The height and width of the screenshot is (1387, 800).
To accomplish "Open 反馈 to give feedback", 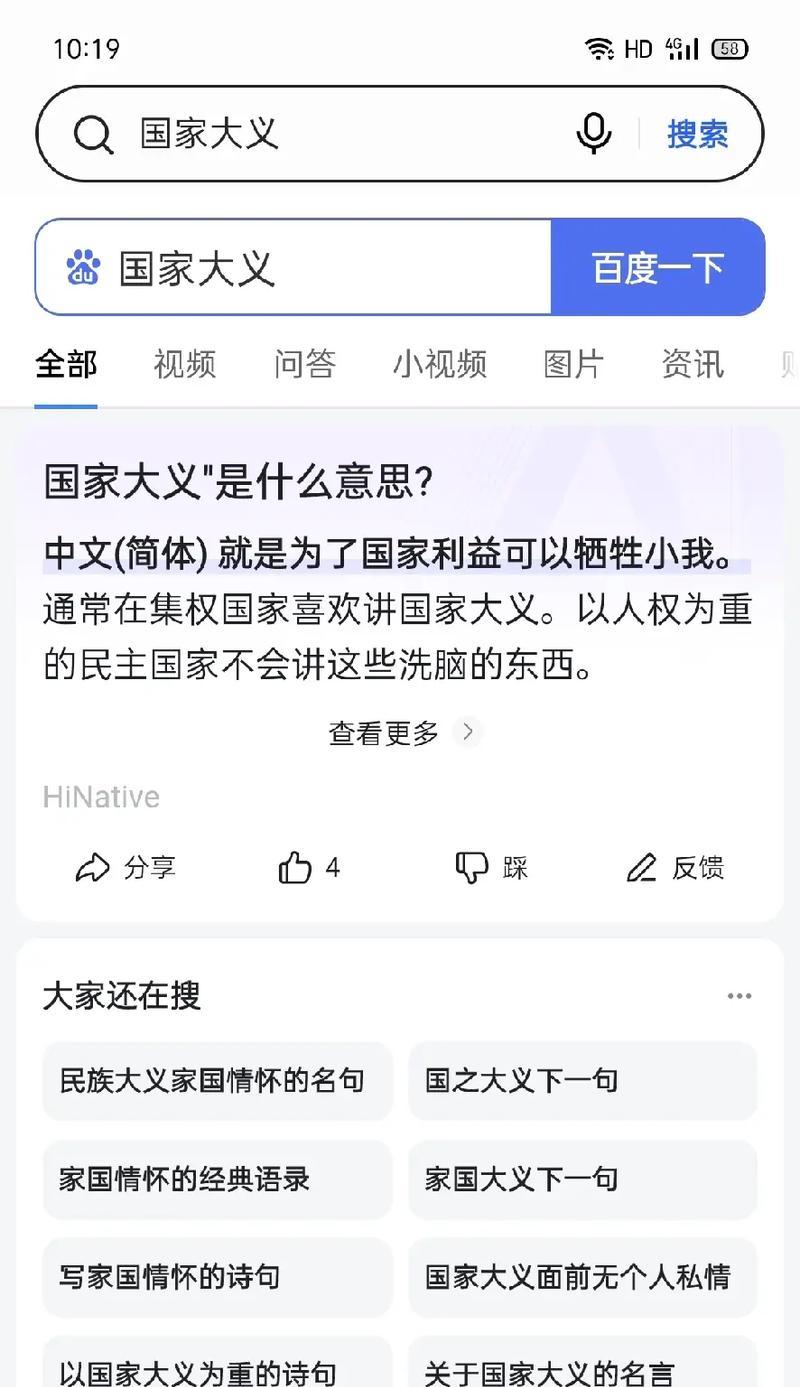I will pos(674,867).
